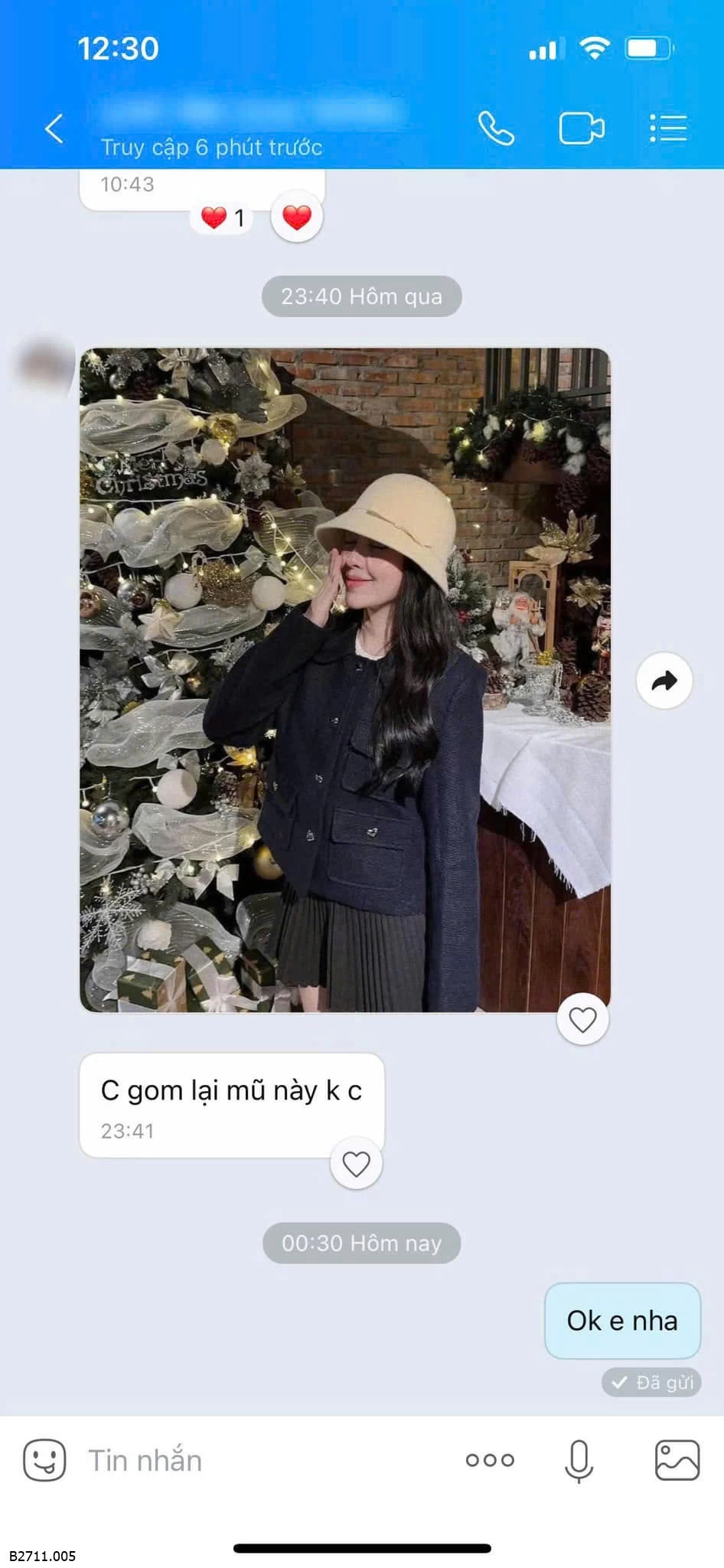The image size is (724, 1568).
Task: Open the photo gallery picker
Action: (x=677, y=1460)
